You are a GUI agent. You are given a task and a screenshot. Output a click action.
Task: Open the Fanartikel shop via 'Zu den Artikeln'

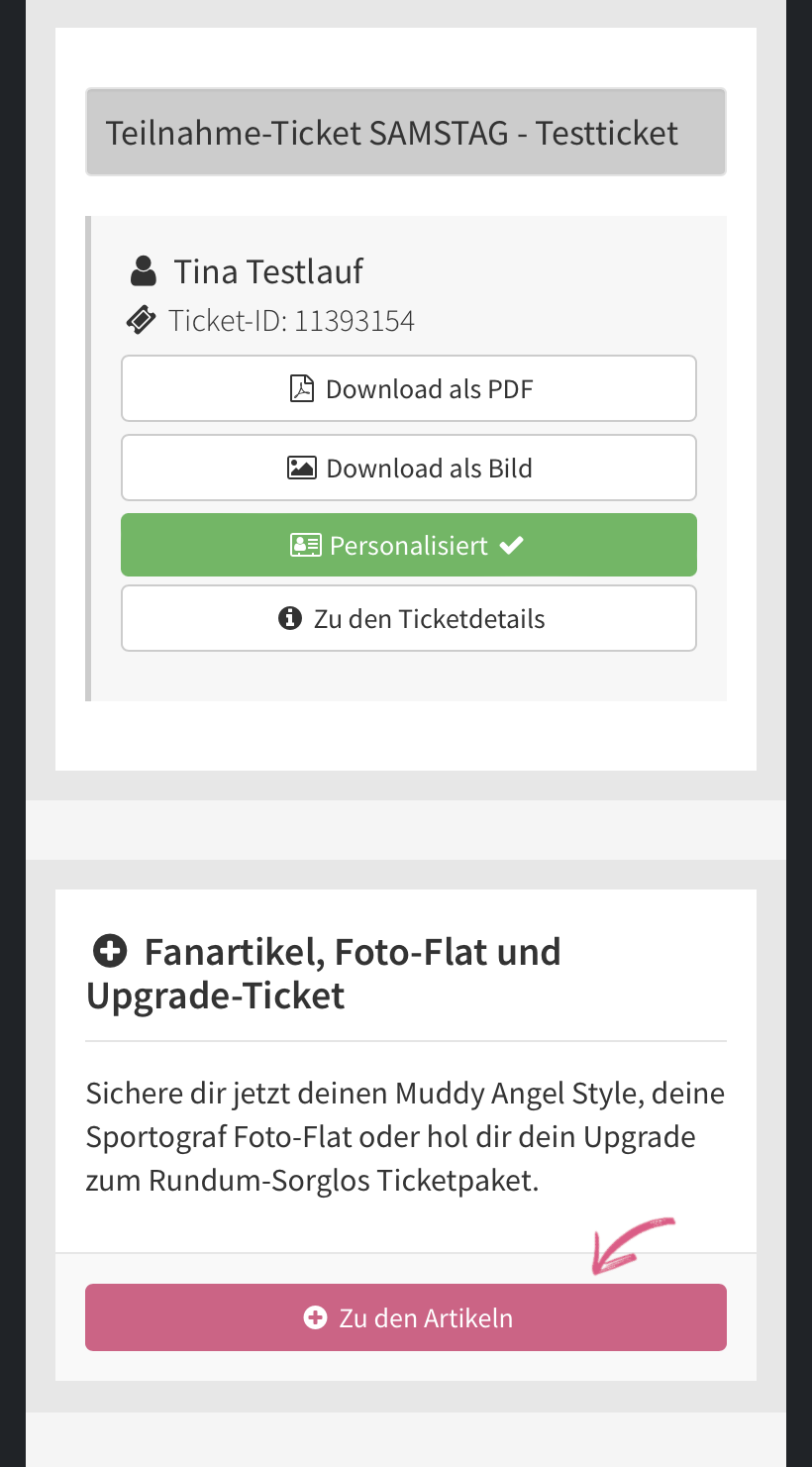tap(406, 1317)
